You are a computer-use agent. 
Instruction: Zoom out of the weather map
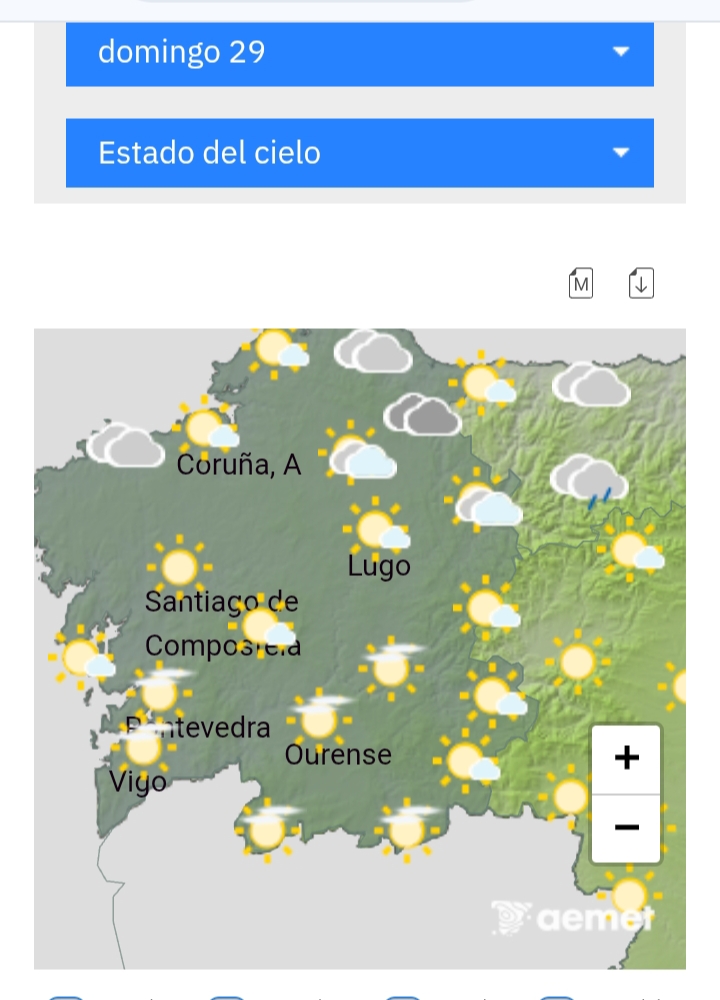coord(626,828)
